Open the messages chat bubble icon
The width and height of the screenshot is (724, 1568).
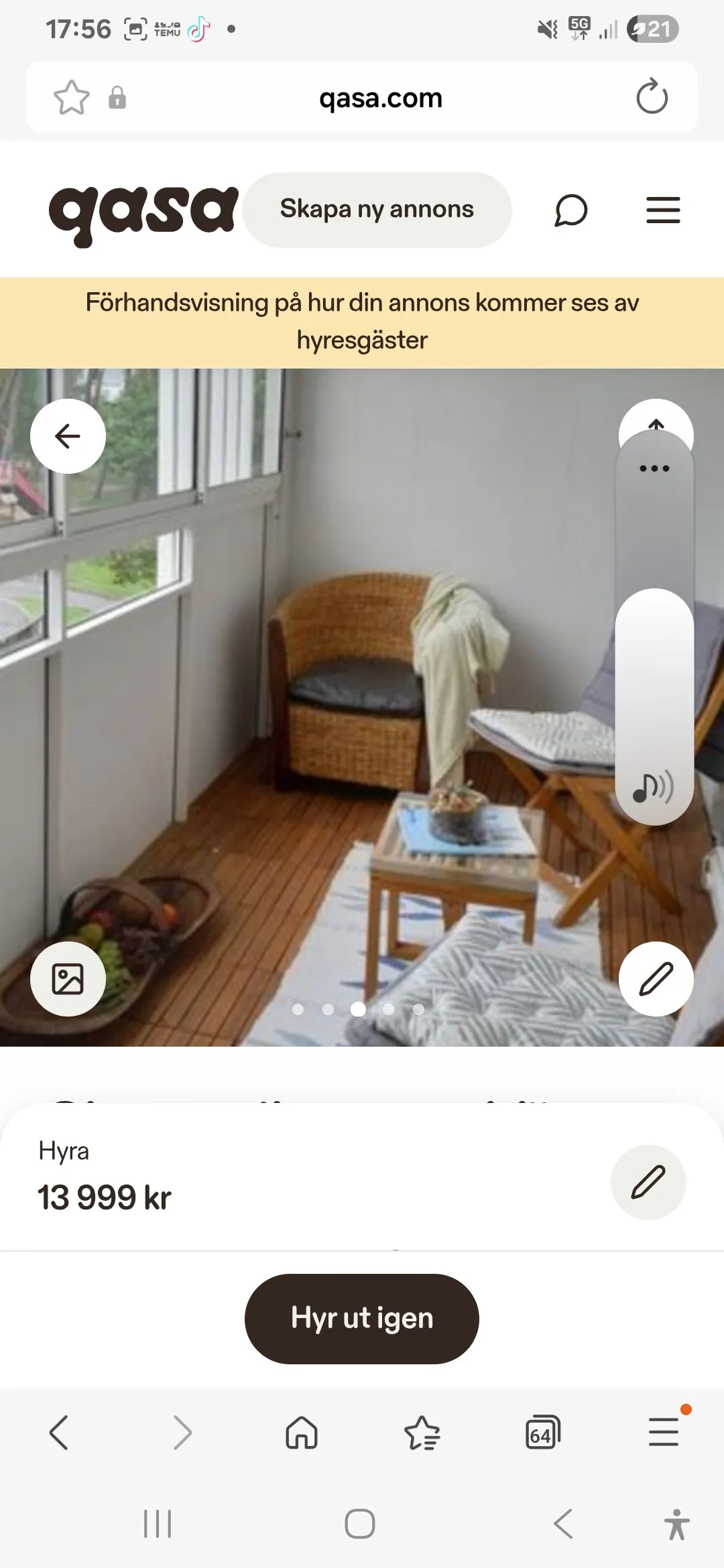point(570,210)
